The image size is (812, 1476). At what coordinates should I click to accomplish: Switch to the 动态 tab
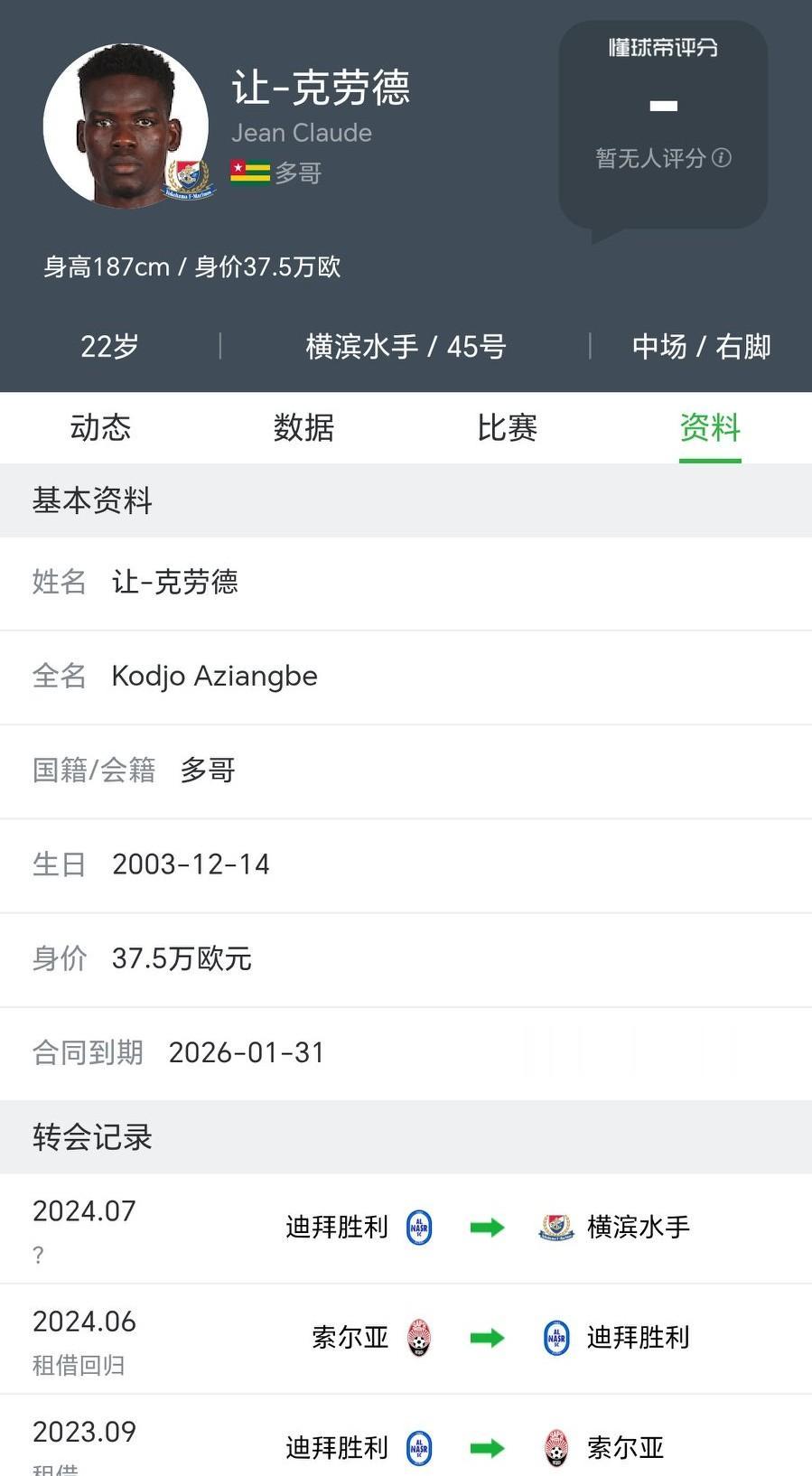[99, 428]
